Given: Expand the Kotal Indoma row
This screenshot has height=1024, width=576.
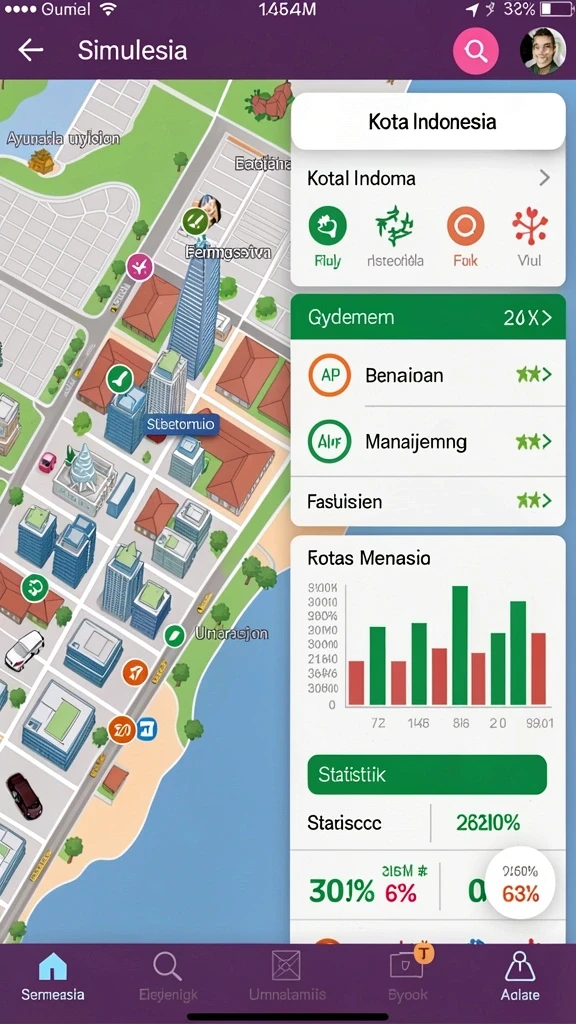Looking at the screenshot, I should (428, 178).
